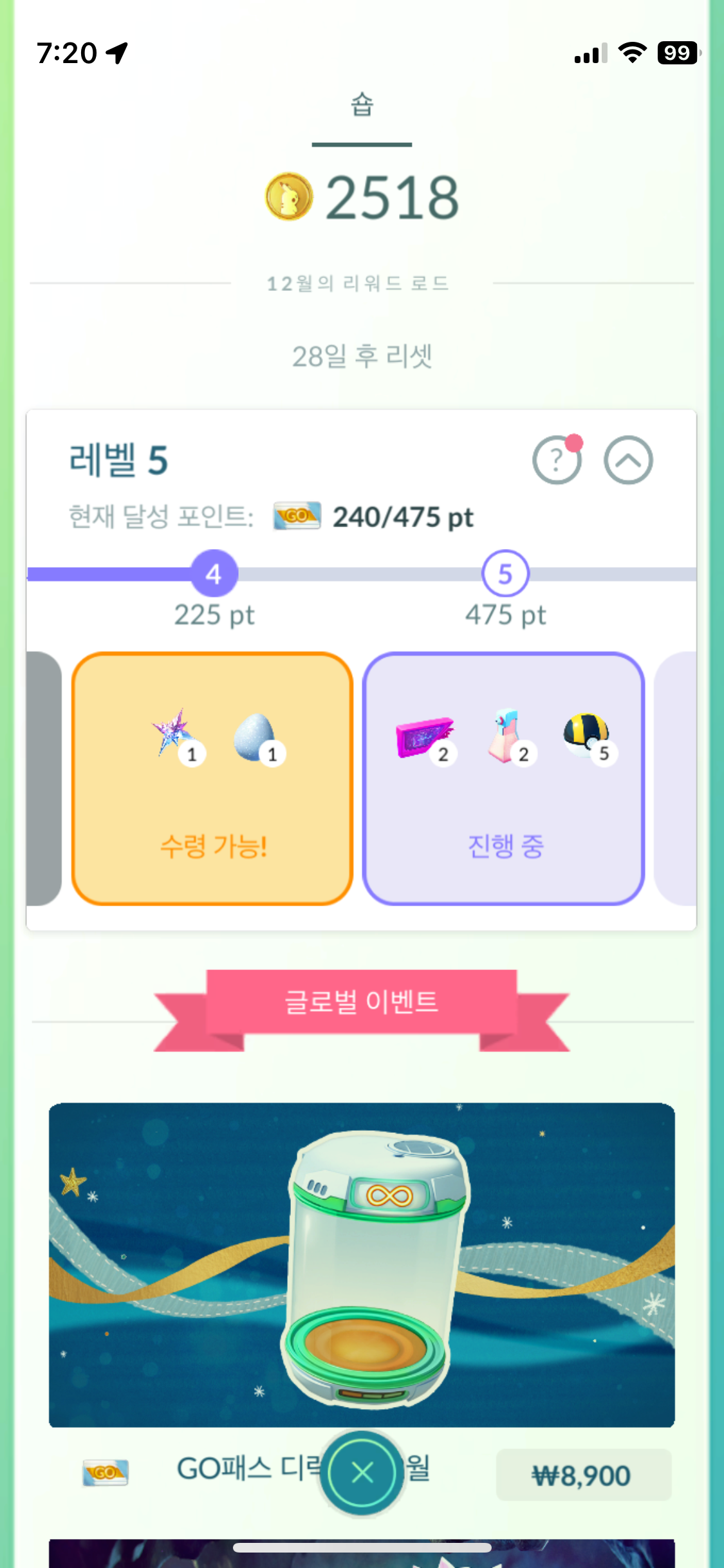Open the reward road help question icon
Screen dimensions: 724x1568
pos(557,460)
